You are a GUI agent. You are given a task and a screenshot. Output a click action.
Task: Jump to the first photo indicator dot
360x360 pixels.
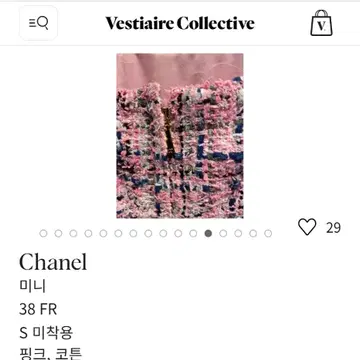(x=43, y=233)
